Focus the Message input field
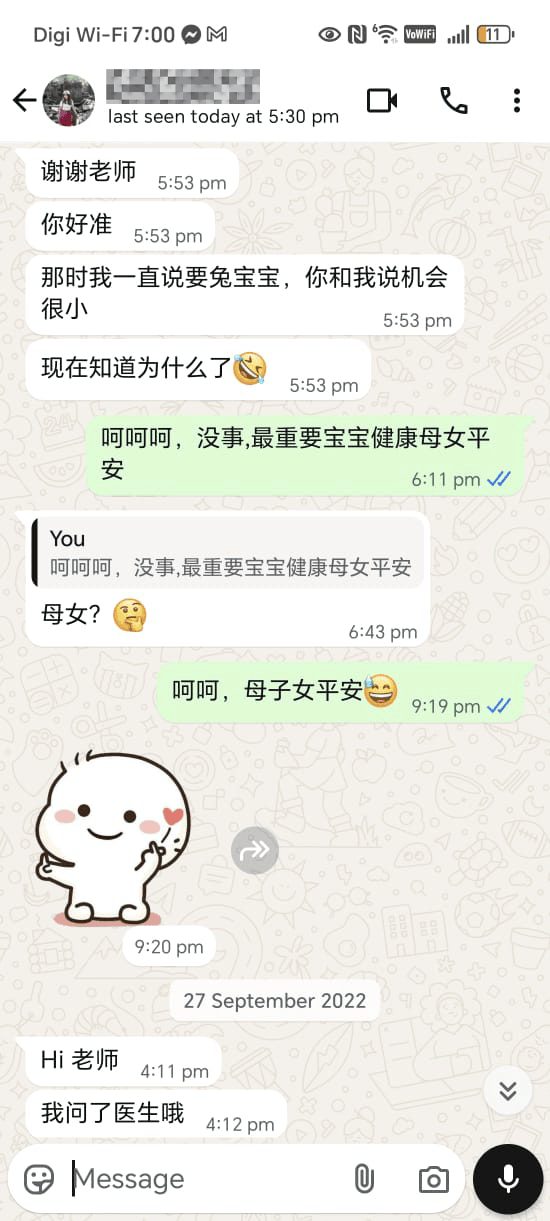The width and height of the screenshot is (550, 1221). pyautogui.click(x=205, y=1179)
